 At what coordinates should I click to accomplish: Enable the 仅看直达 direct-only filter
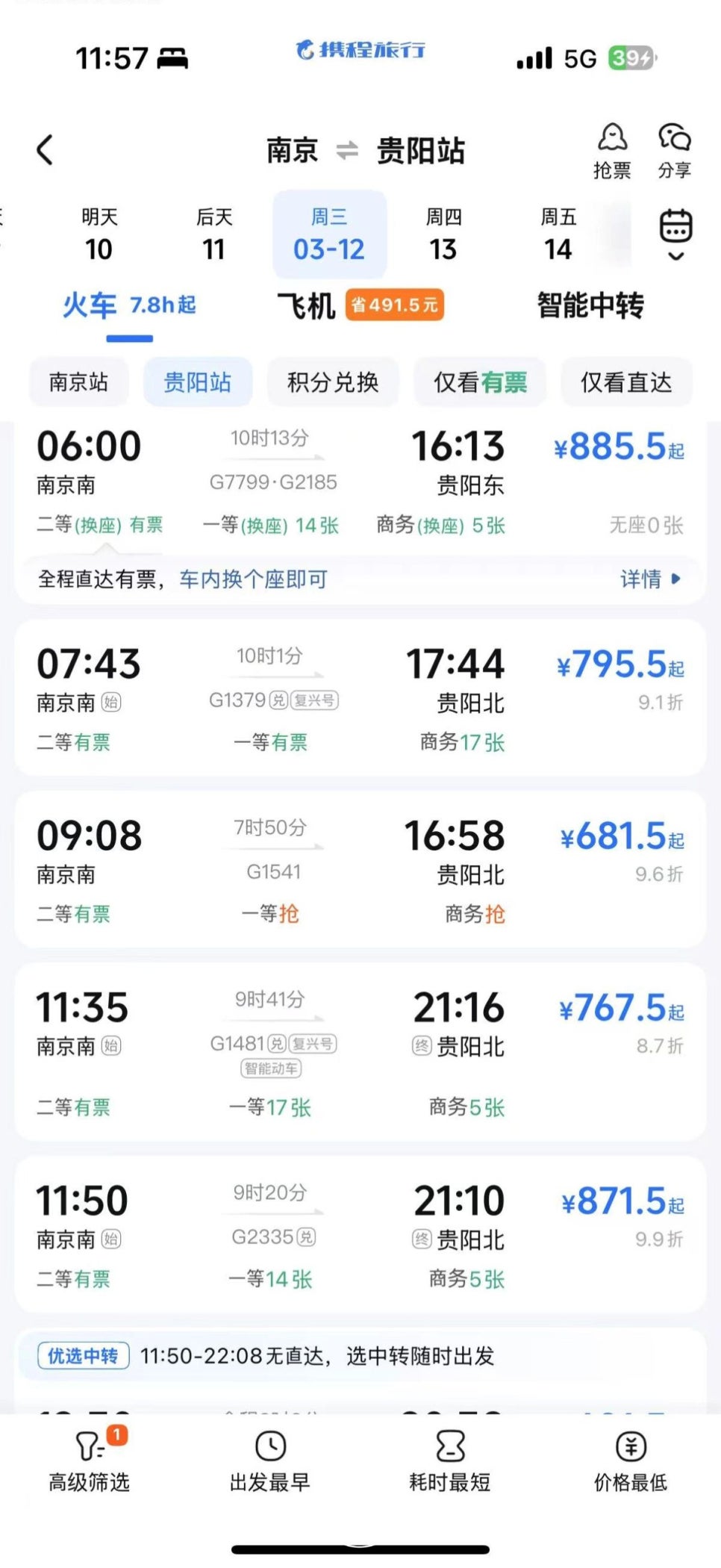pos(626,382)
